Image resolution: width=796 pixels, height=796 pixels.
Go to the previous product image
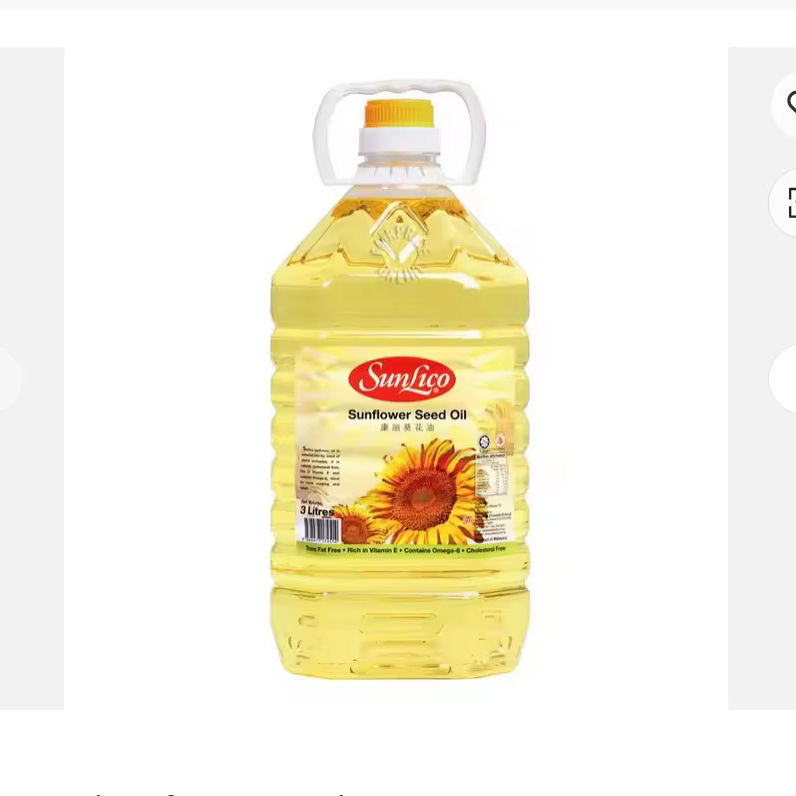9,378
